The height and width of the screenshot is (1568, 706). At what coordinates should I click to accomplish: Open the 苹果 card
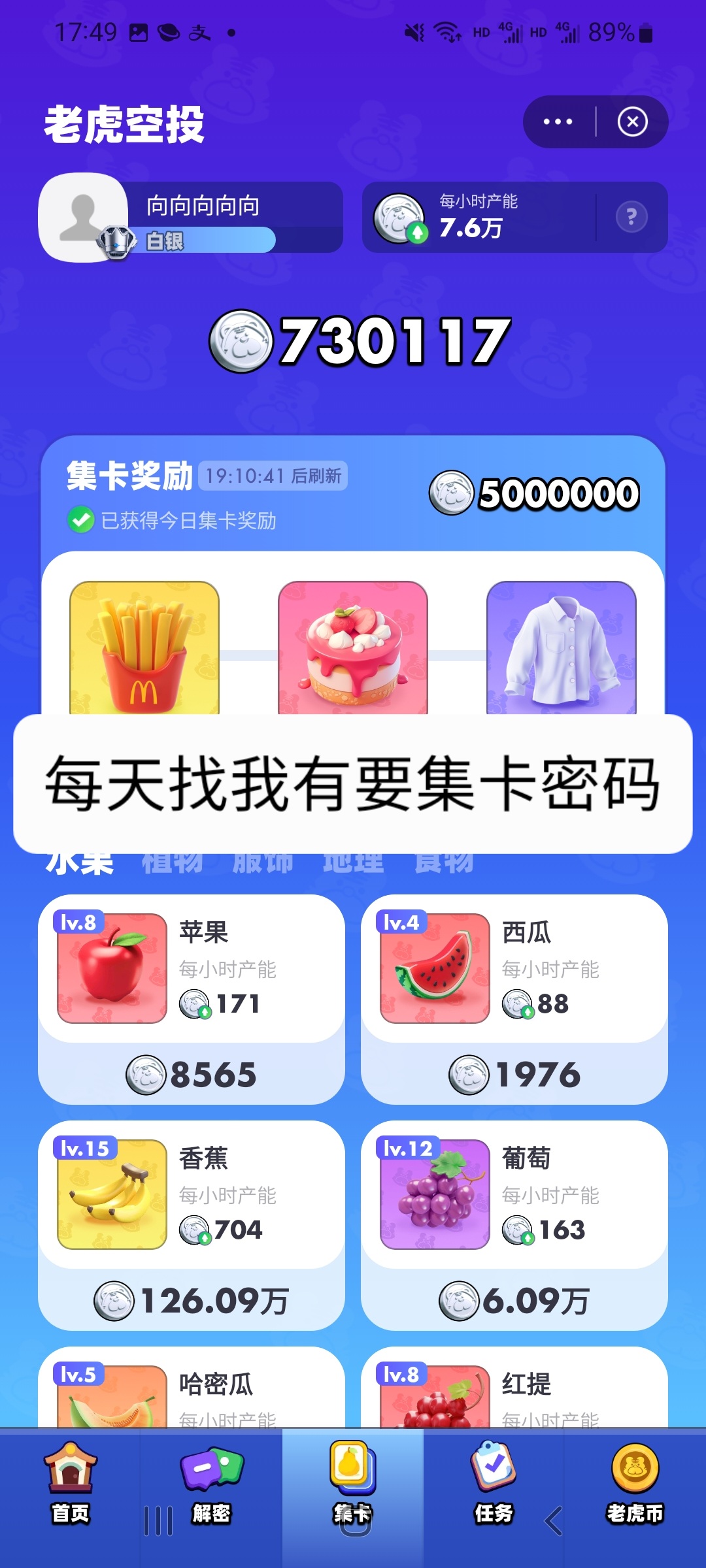[x=192, y=968]
